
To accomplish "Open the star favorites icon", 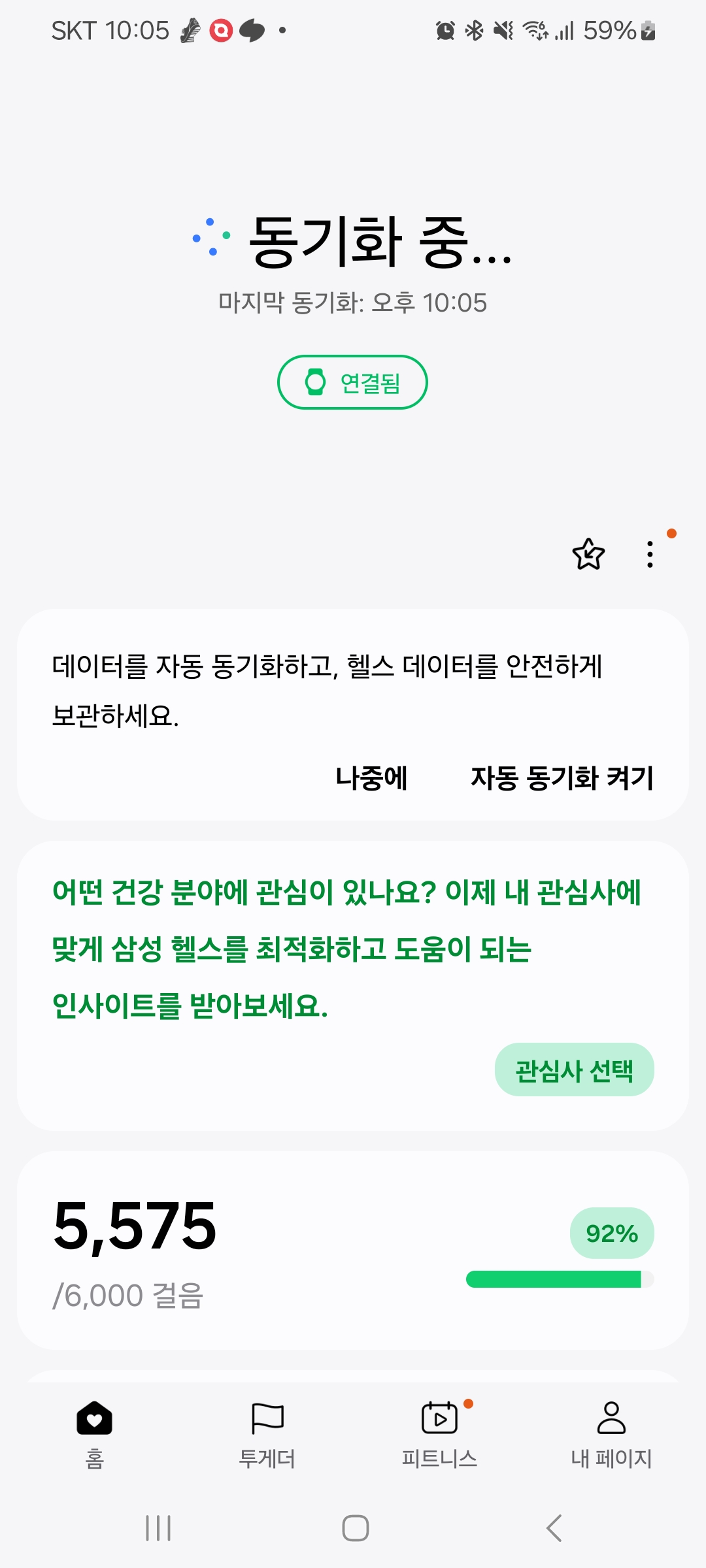I will 588,554.
